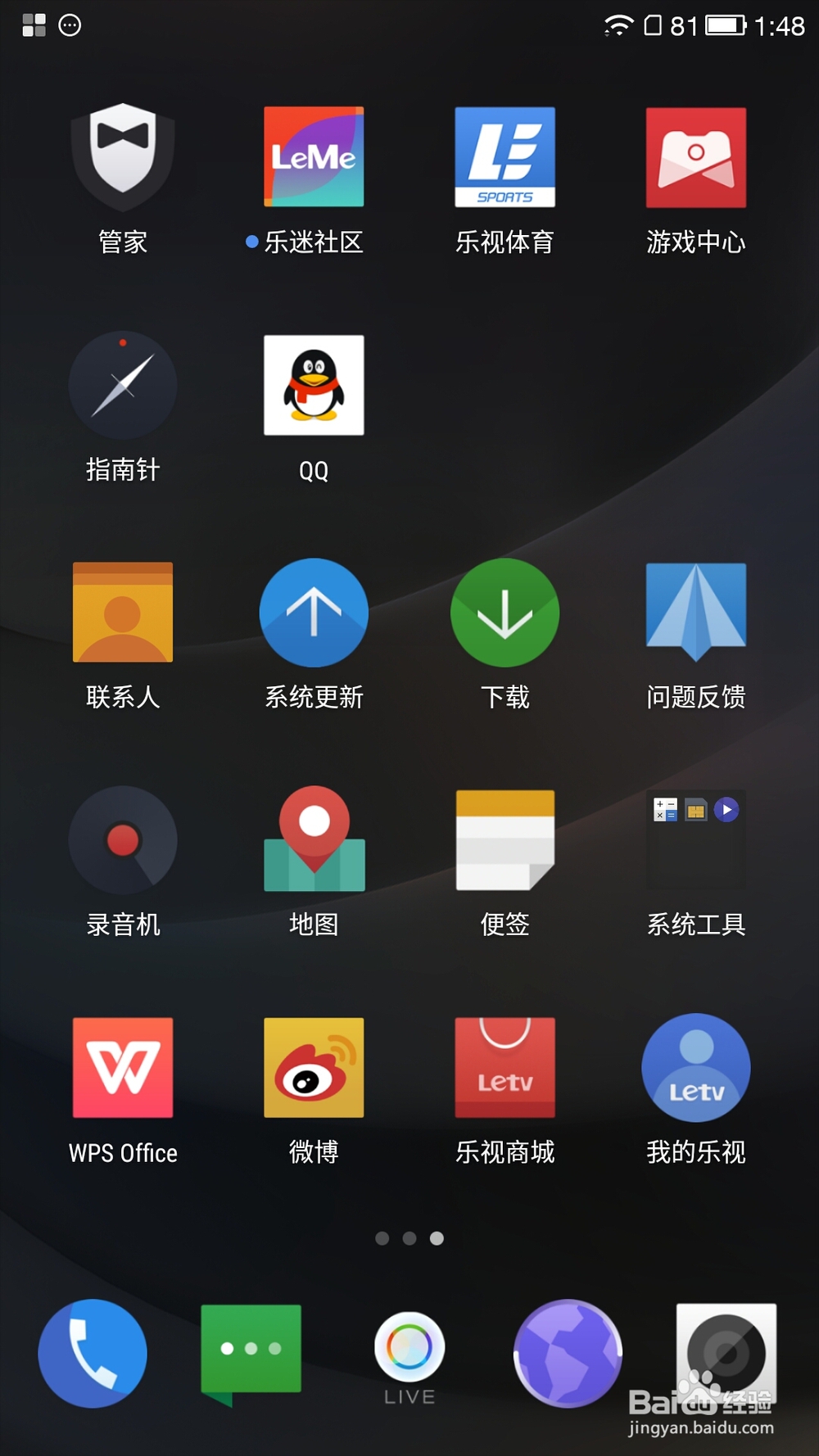Launch WPS Office
Screen dimensions: 819x1456
pos(123,1067)
